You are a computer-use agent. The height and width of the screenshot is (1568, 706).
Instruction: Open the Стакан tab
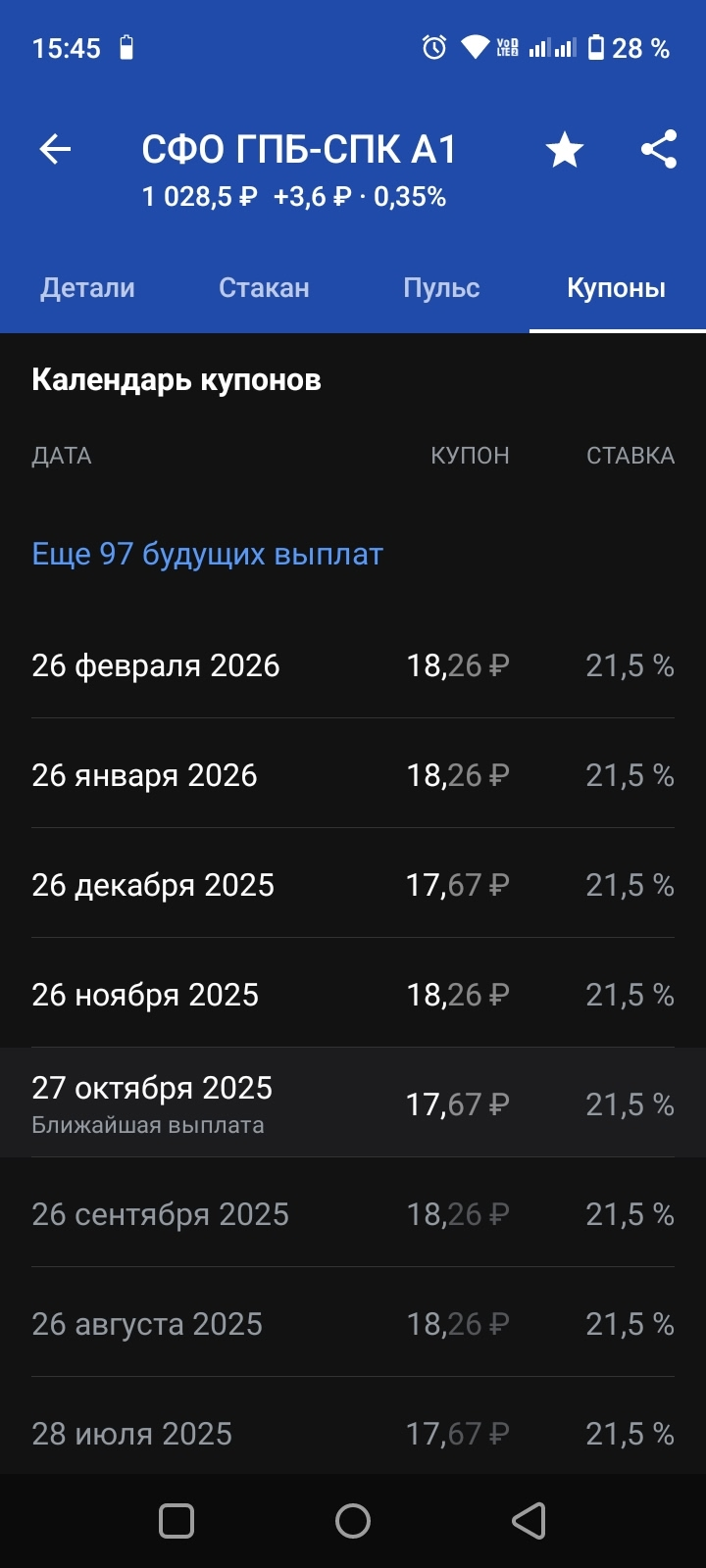click(264, 288)
